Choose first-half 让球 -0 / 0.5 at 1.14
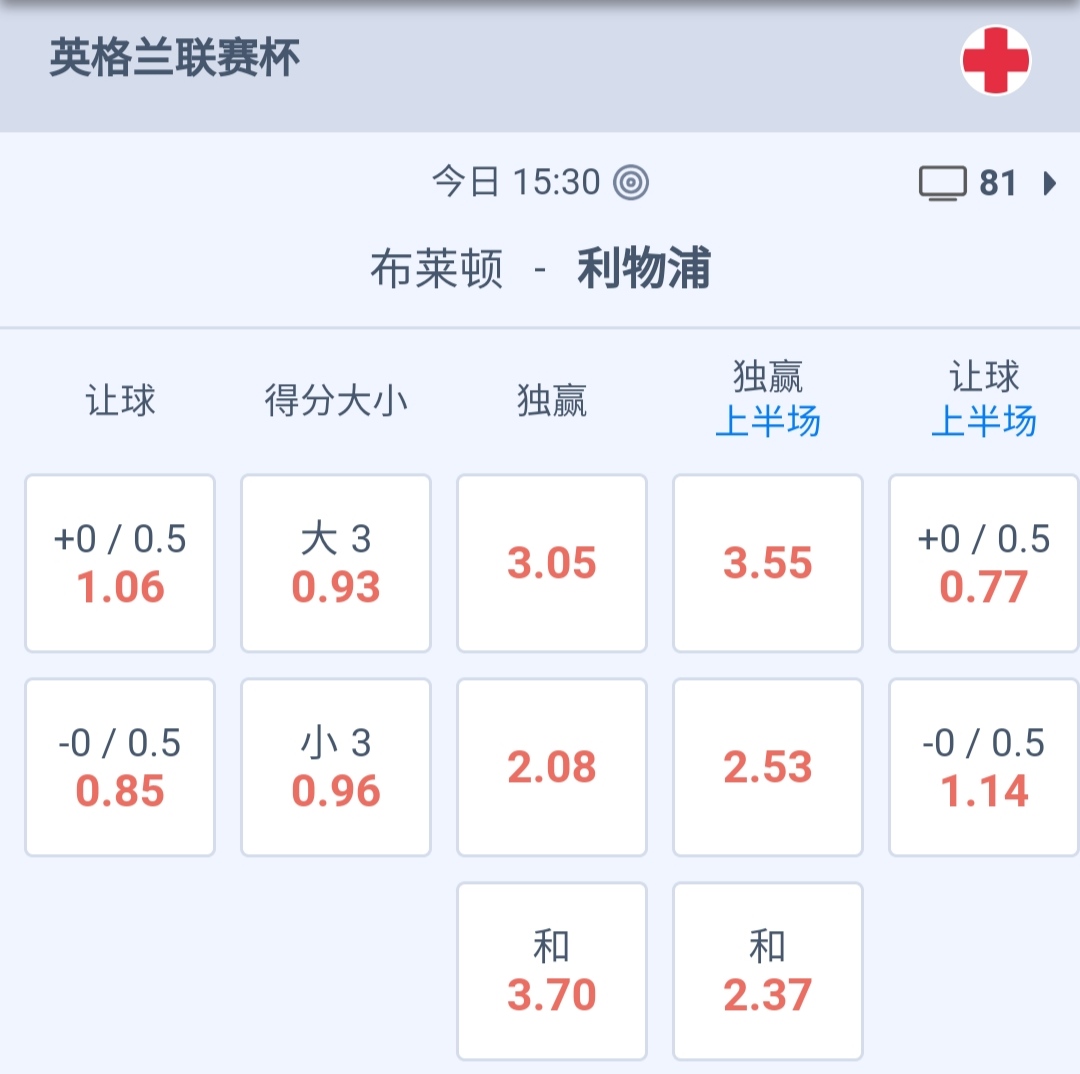The height and width of the screenshot is (1074, 1080). click(x=984, y=767)
